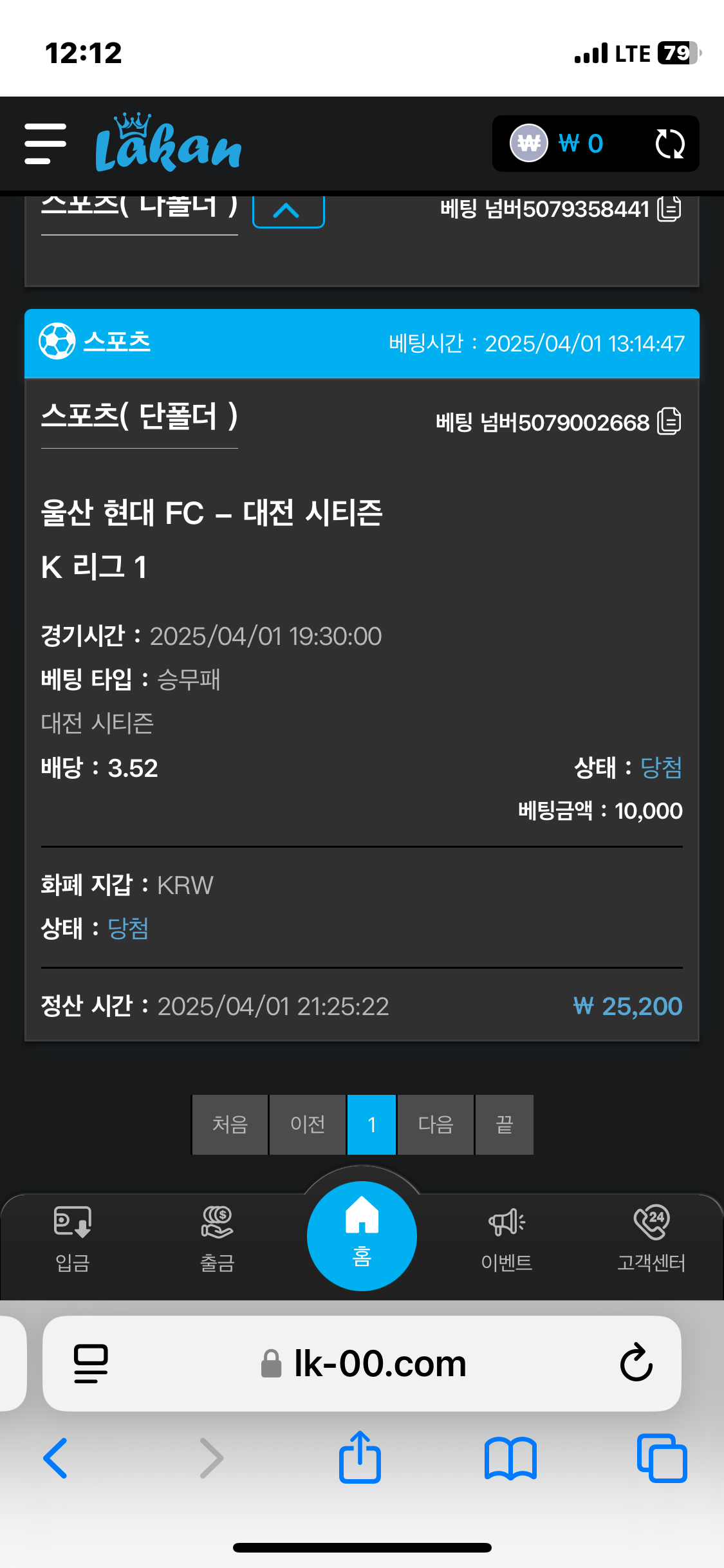This screenshot has width=724, height=1568.
Task: Refresh the KRW wallet balance
Action: coord(669,144)
